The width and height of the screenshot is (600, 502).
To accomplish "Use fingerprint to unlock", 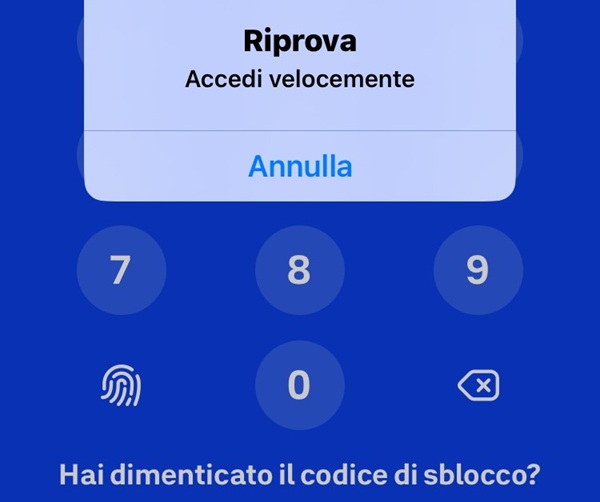I will 121,385.
